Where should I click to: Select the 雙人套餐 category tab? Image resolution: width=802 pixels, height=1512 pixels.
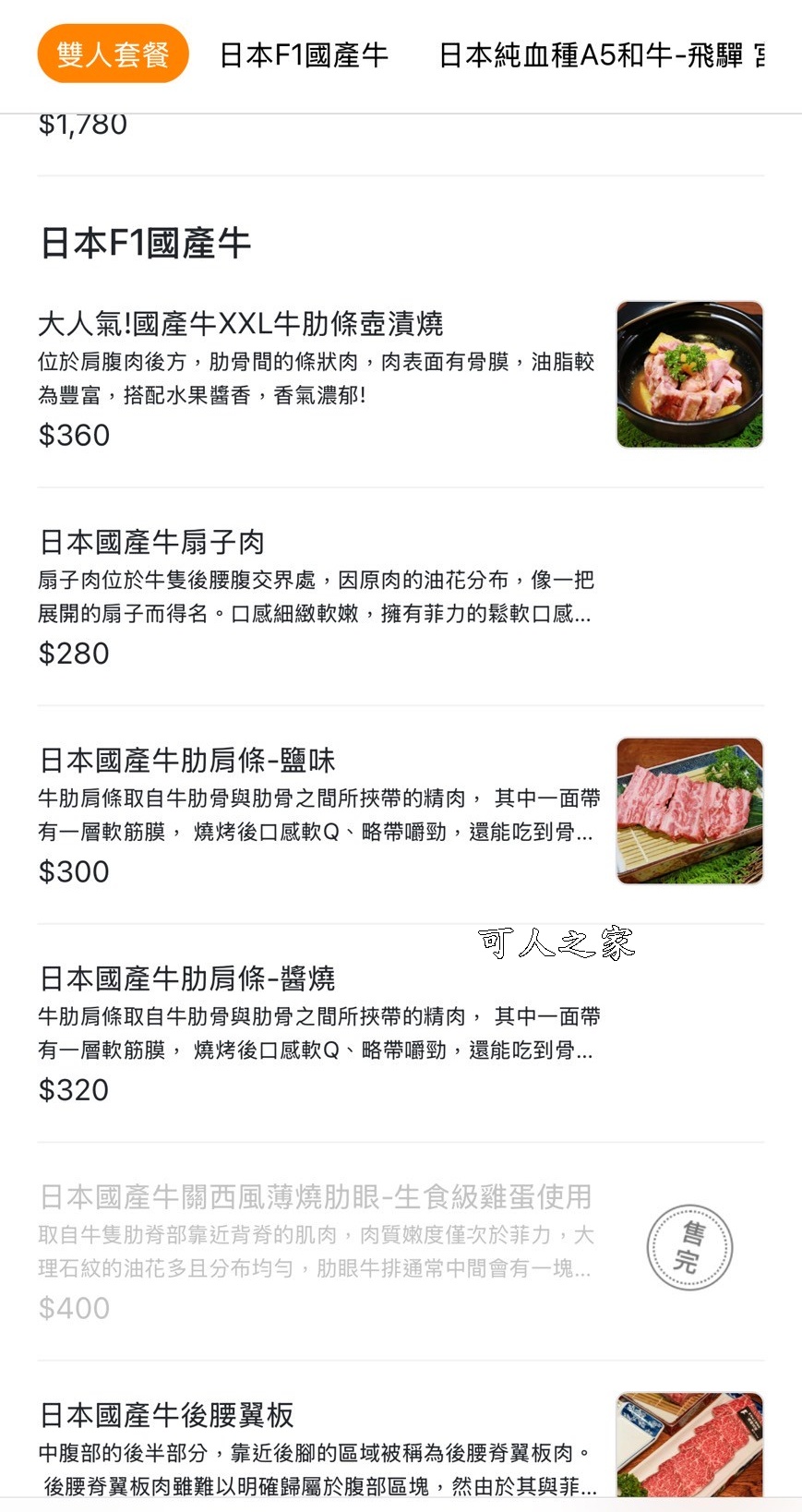point(113,54)
